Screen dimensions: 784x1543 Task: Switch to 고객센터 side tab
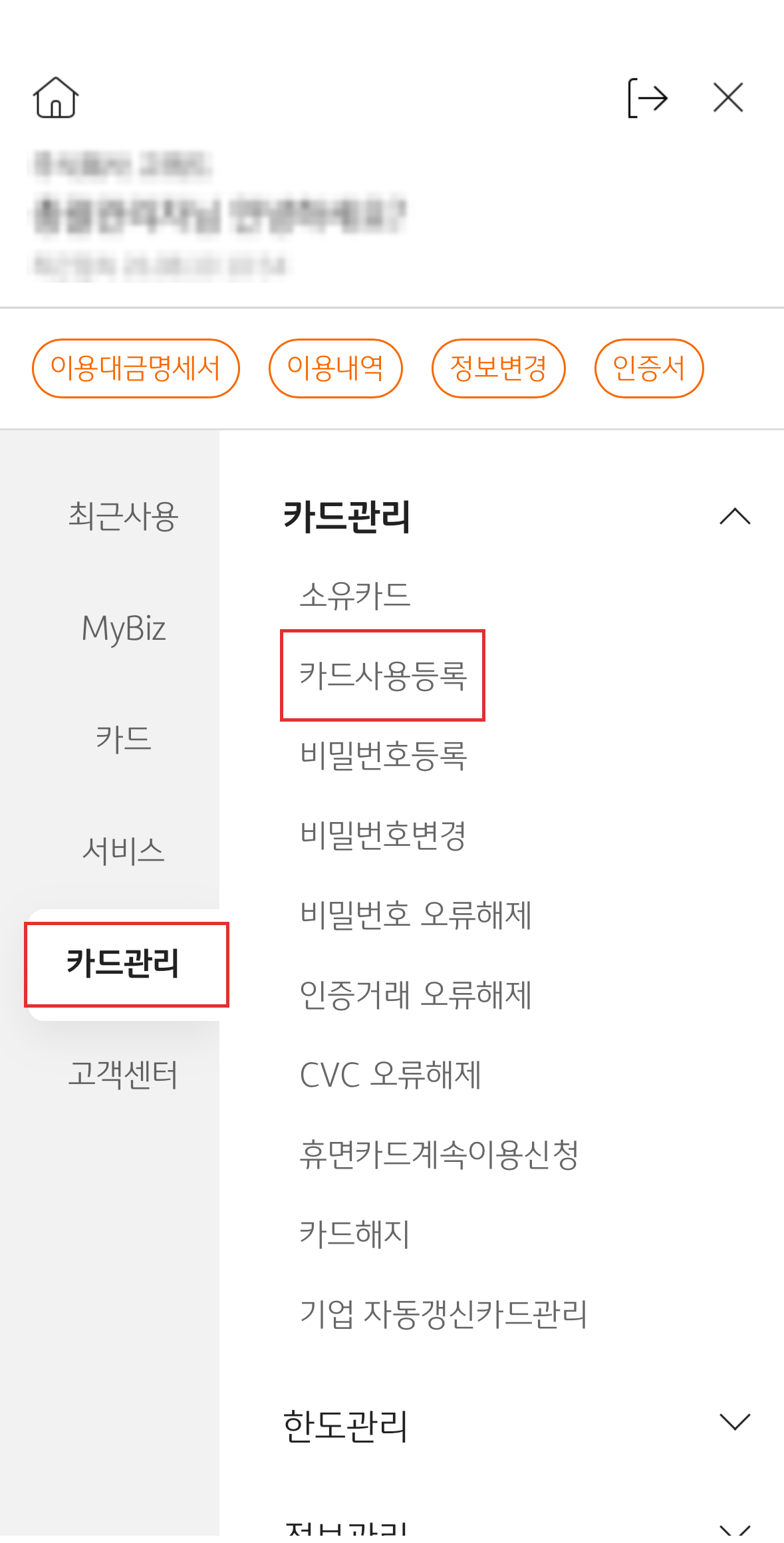click(123, 1075)
